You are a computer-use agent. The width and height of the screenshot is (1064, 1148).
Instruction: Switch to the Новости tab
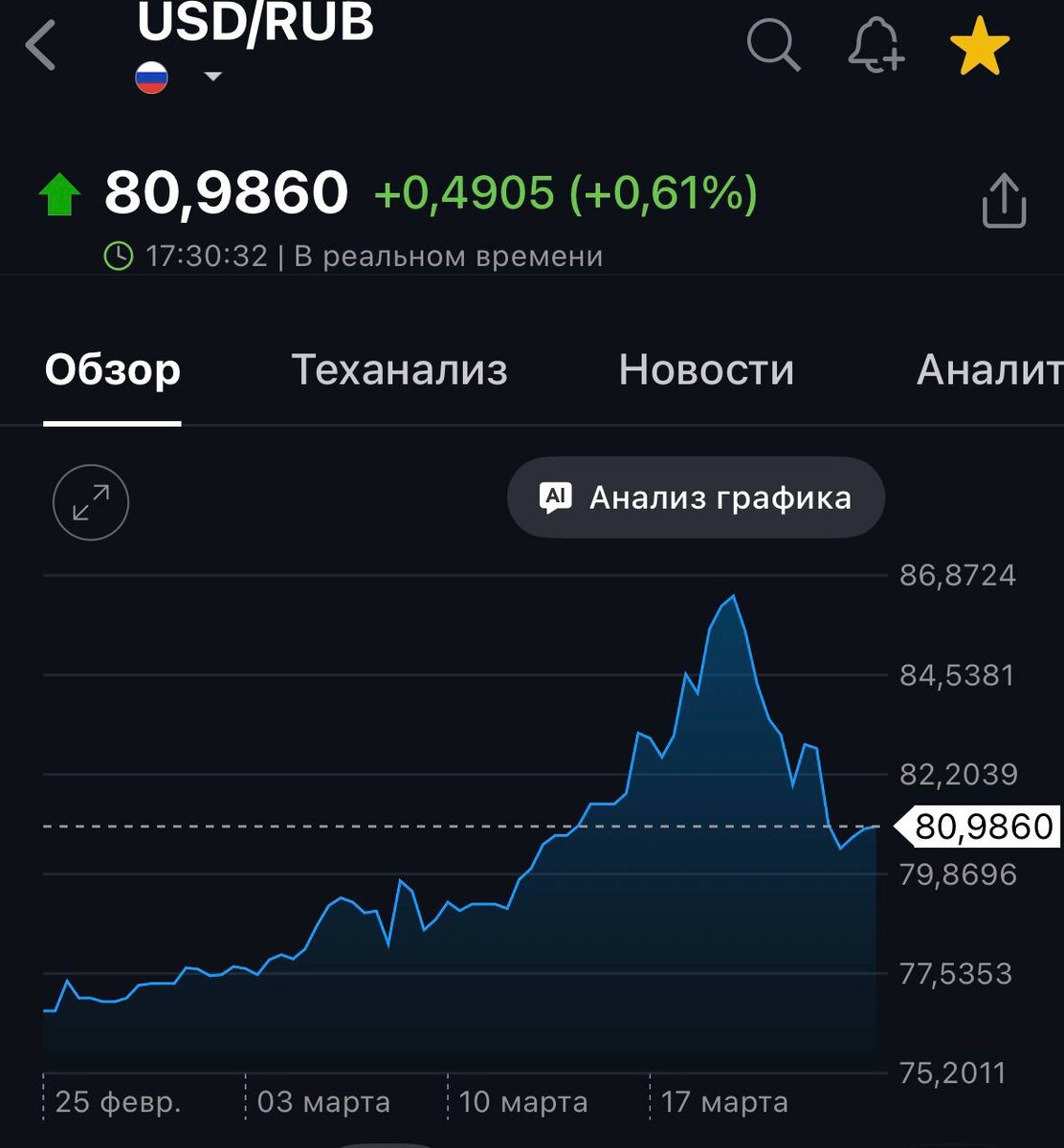706,370
